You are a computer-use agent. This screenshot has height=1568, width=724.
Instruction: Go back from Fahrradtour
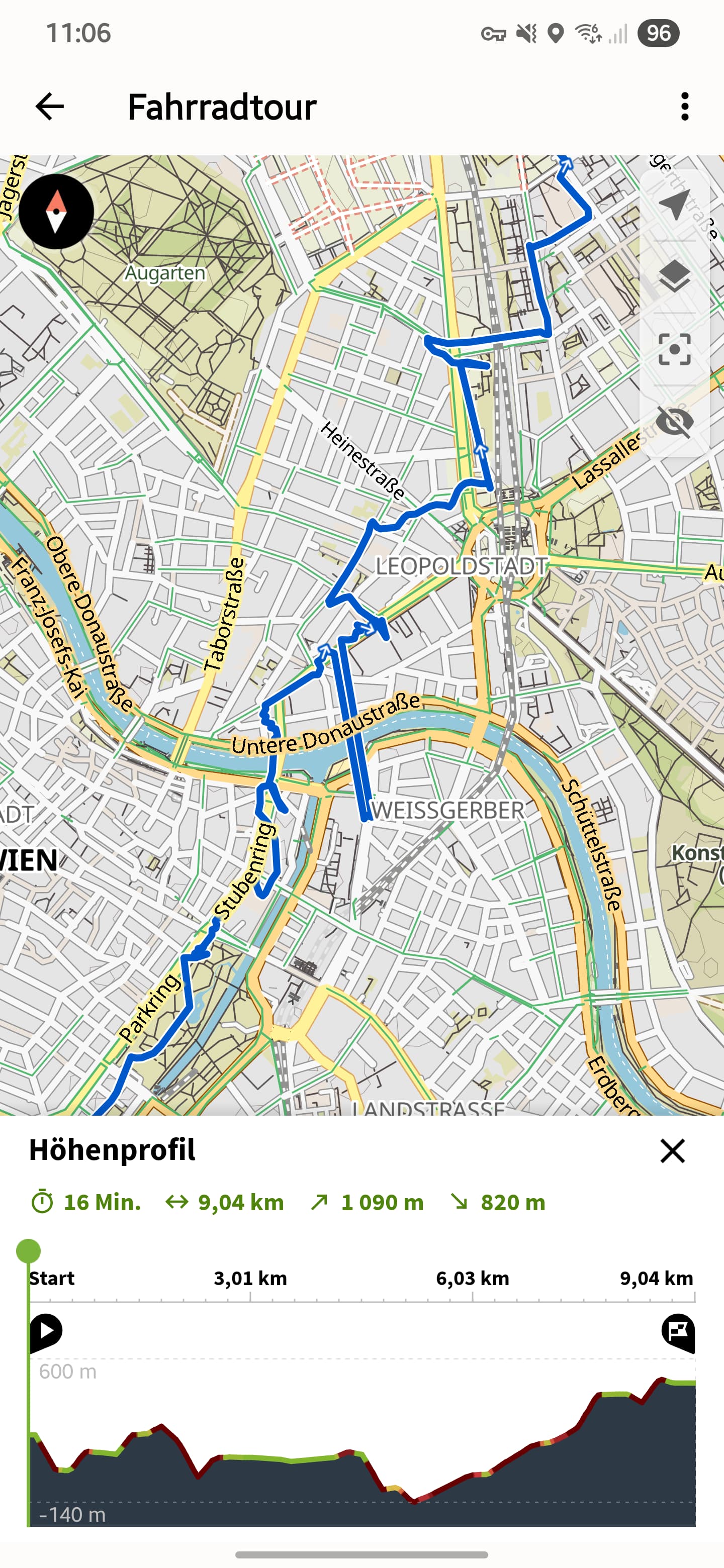50,107
